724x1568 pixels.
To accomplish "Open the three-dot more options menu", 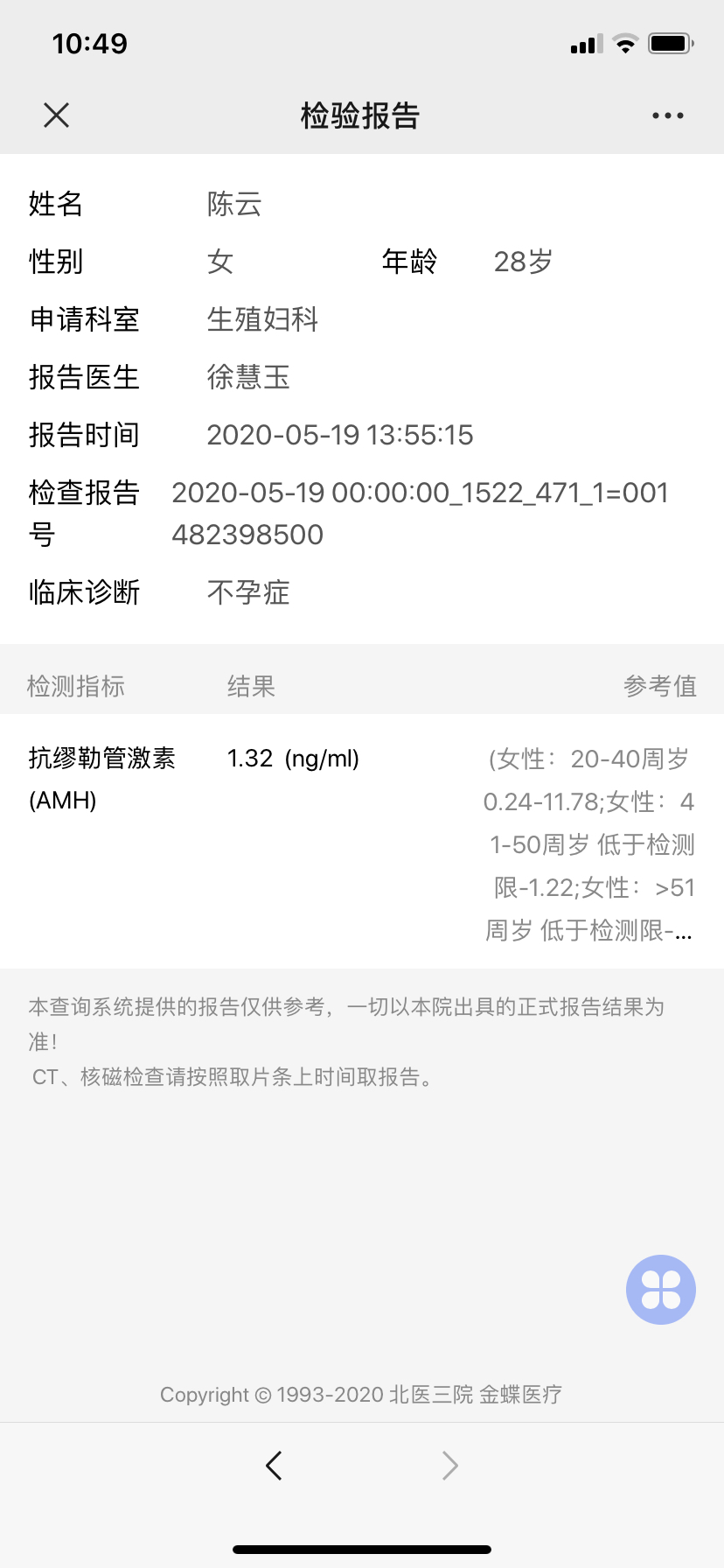I will tap(668, 115).
